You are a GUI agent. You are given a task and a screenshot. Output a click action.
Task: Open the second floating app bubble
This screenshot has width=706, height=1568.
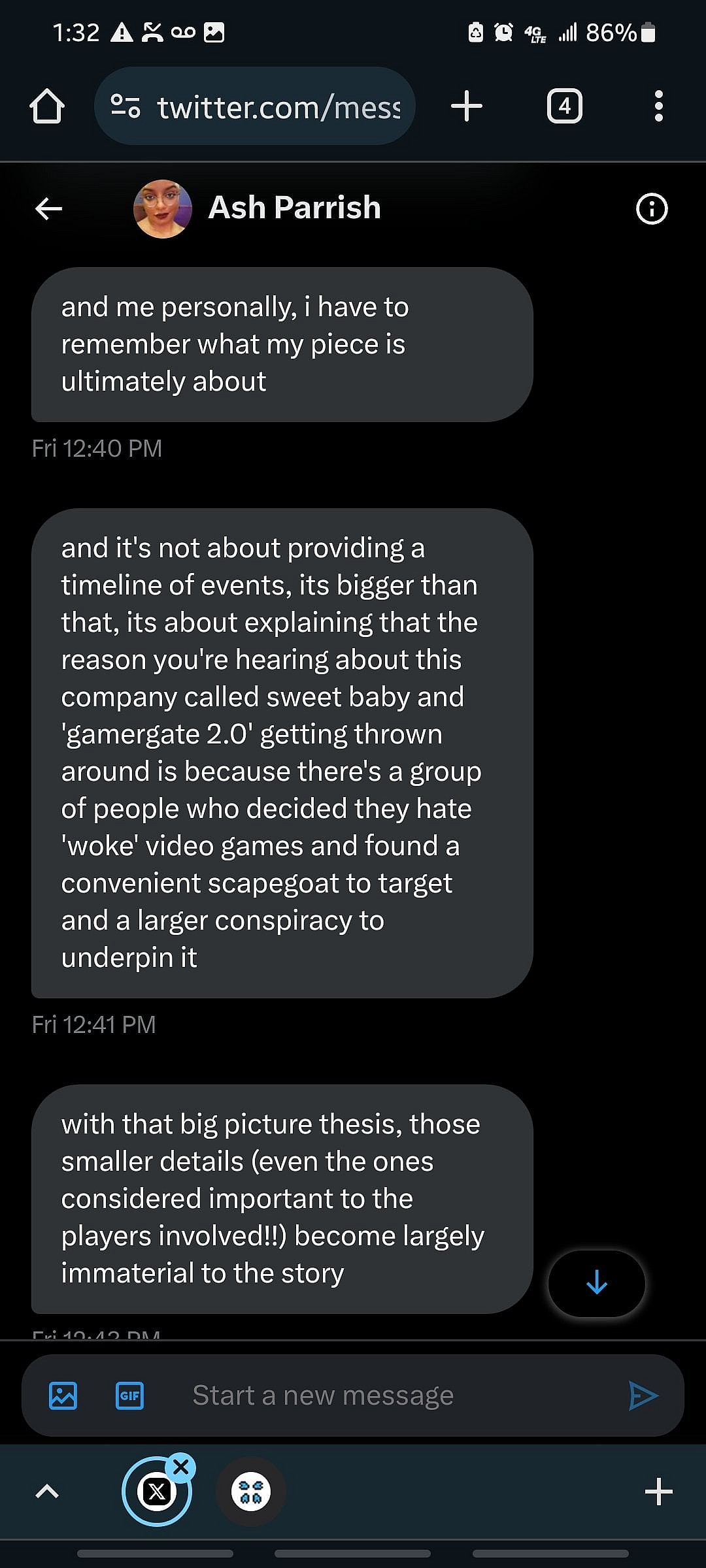250,1492
